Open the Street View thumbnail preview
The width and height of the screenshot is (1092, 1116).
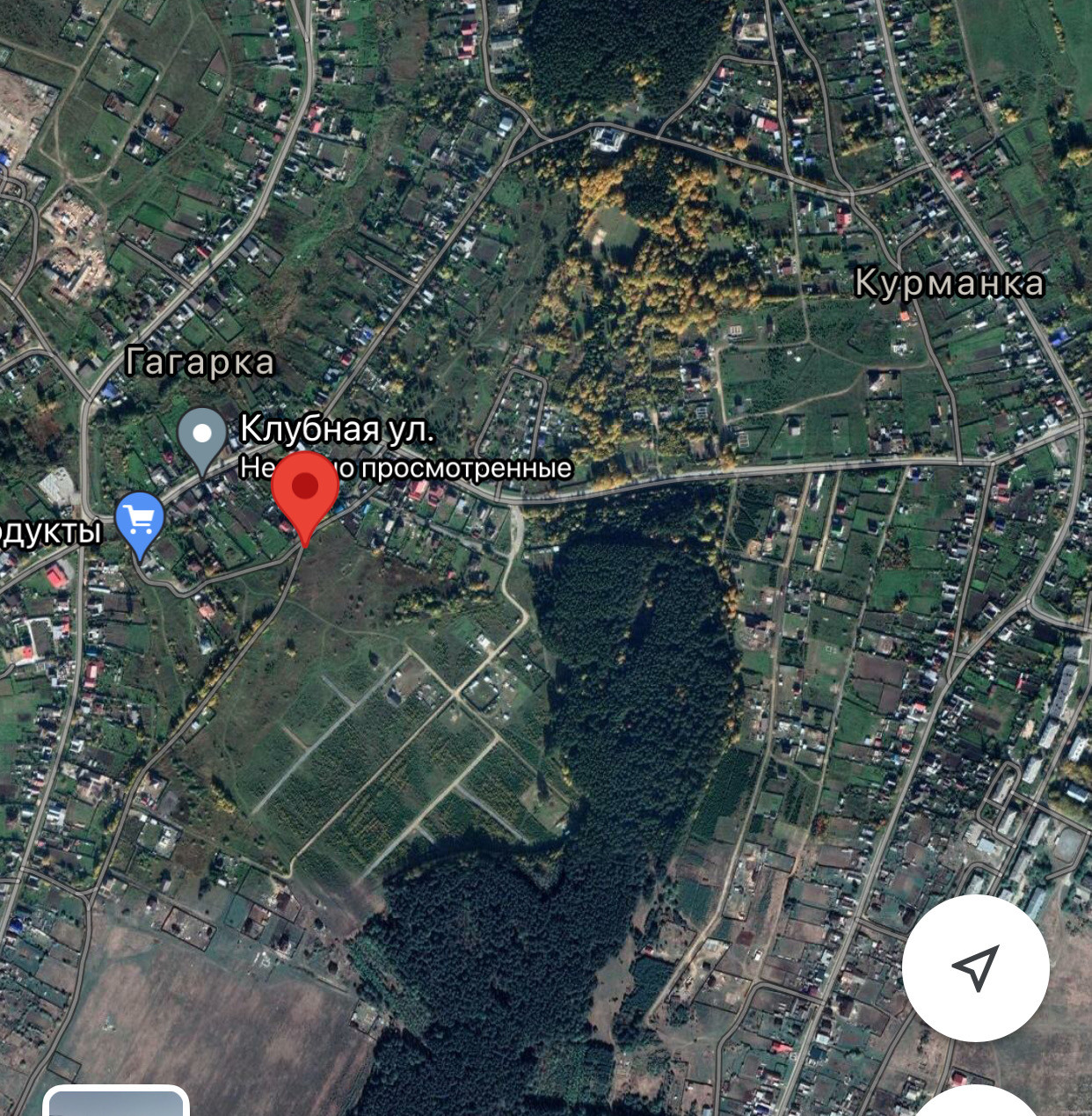coord(115,1103)
